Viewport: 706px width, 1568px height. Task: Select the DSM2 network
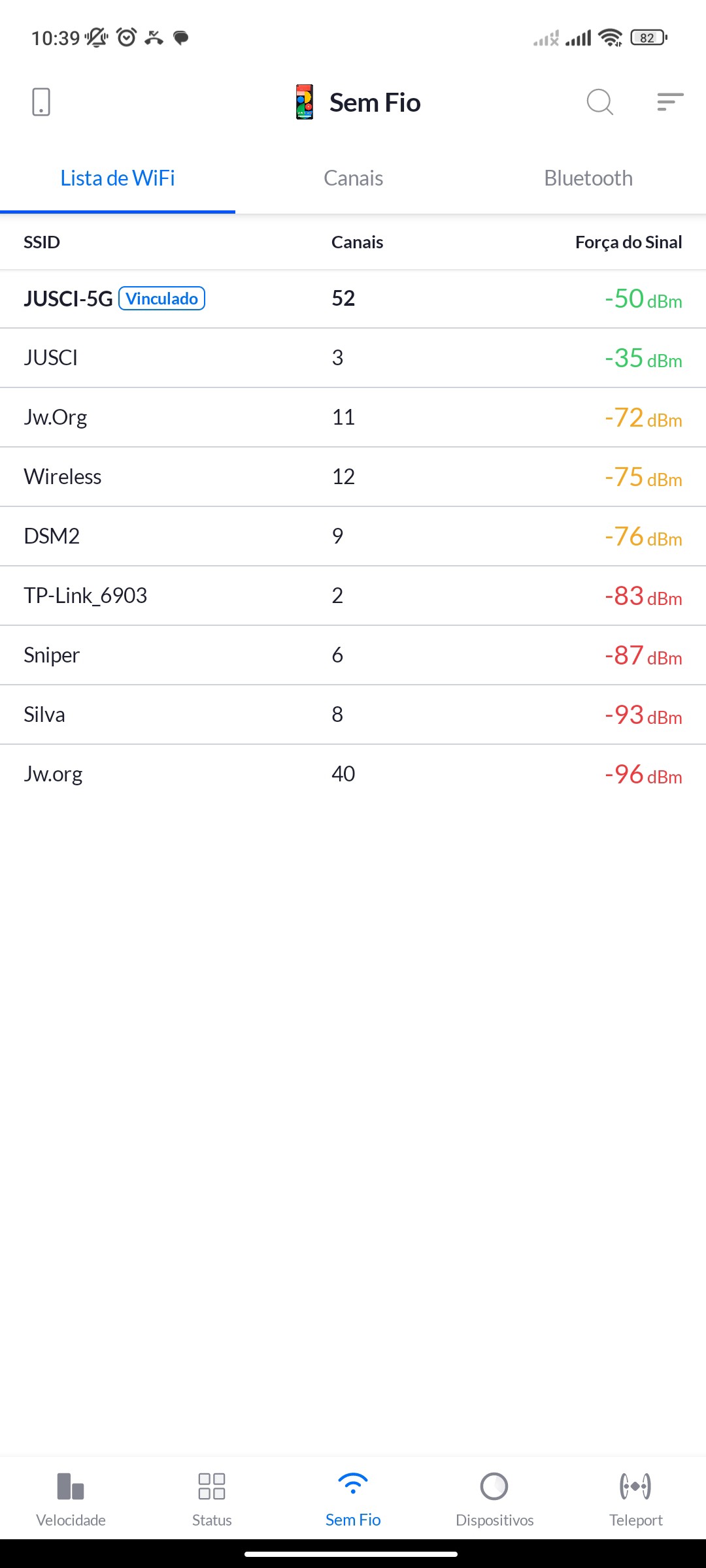click(x=353, y=536)
